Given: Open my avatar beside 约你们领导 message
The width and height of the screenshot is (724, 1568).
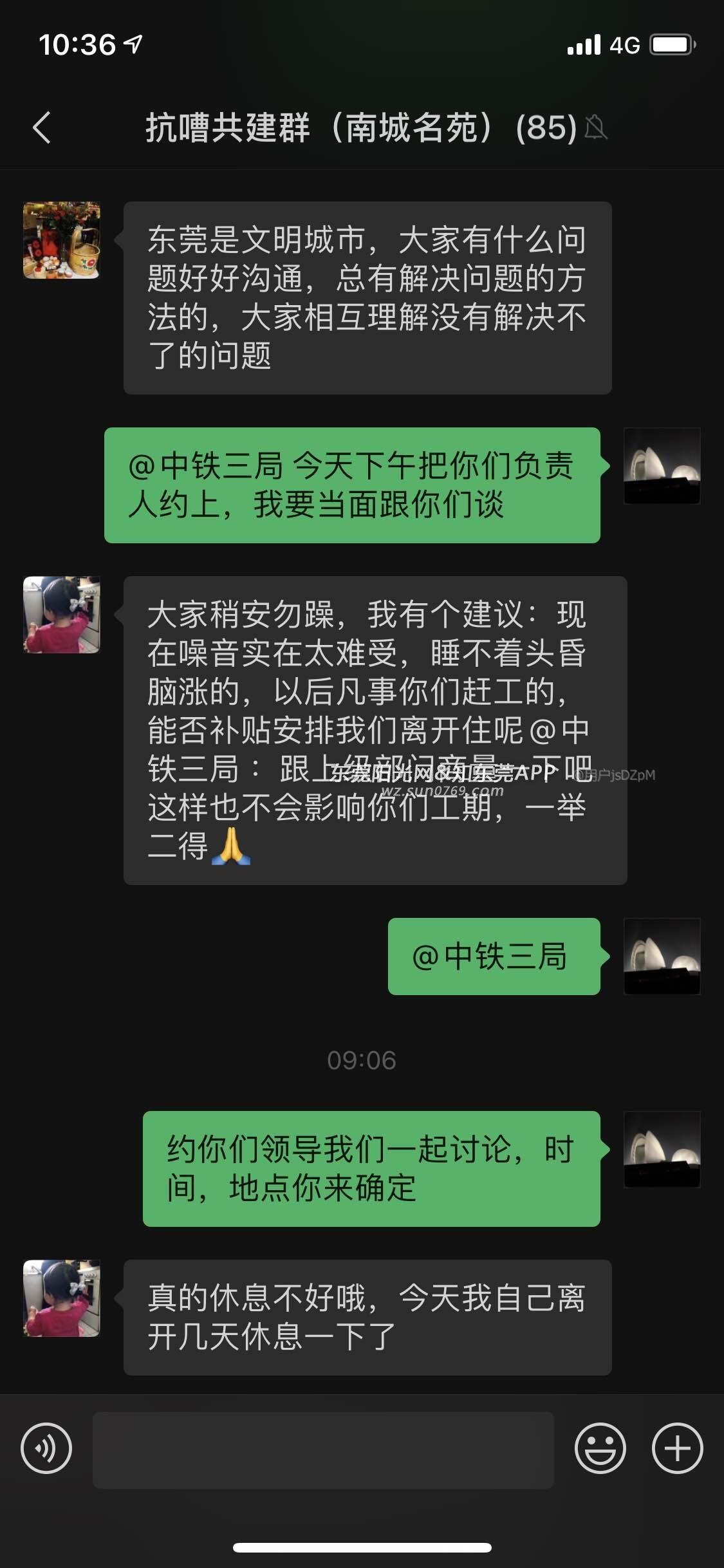Looking at the screenshot, I should click(x=662, y=1150).
